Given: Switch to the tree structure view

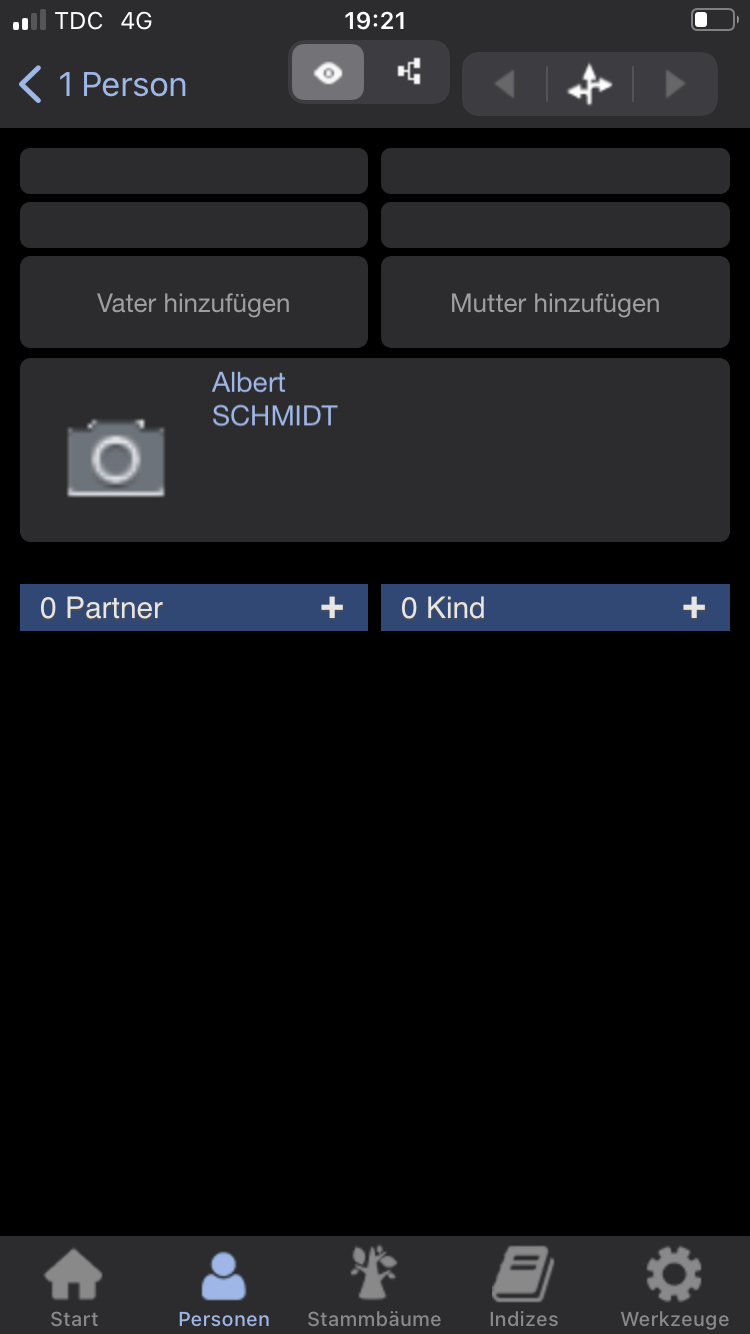Looking at the screenshot, I should (408, 73).
